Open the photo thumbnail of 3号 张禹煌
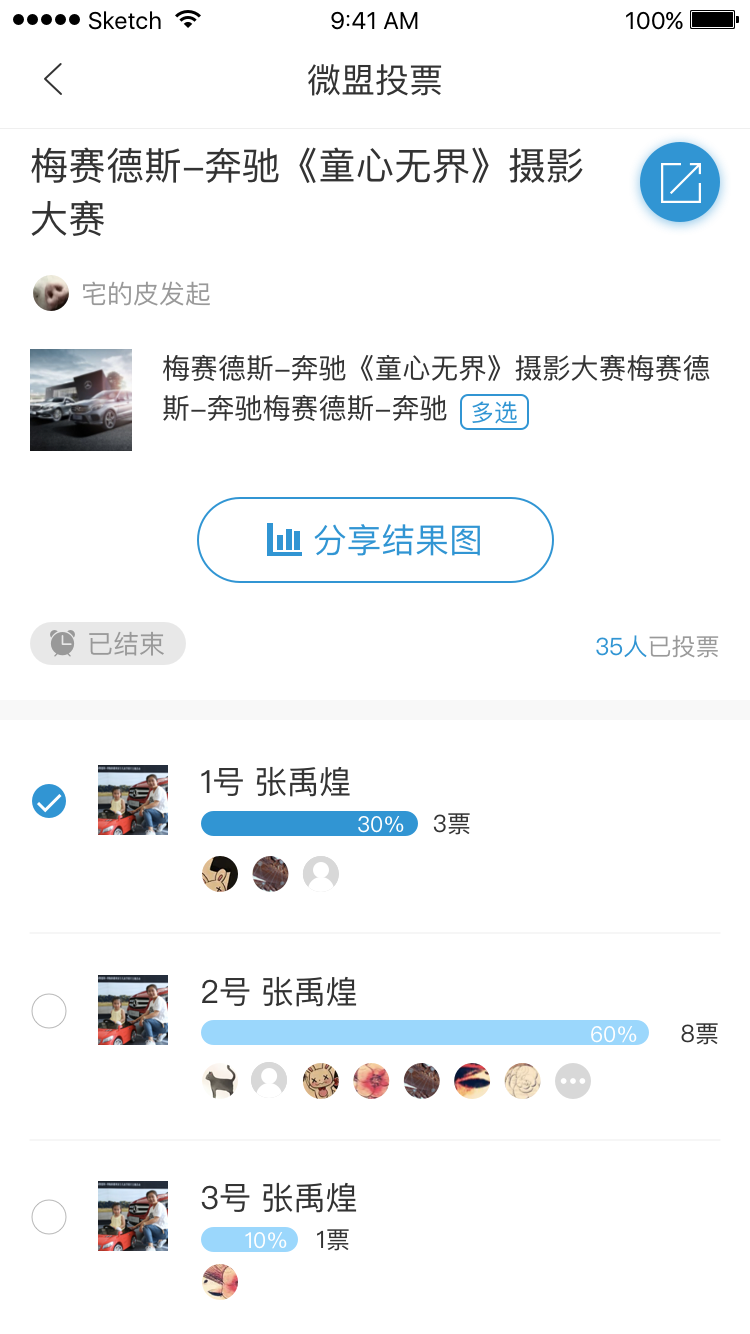 tap(133, 1216)
